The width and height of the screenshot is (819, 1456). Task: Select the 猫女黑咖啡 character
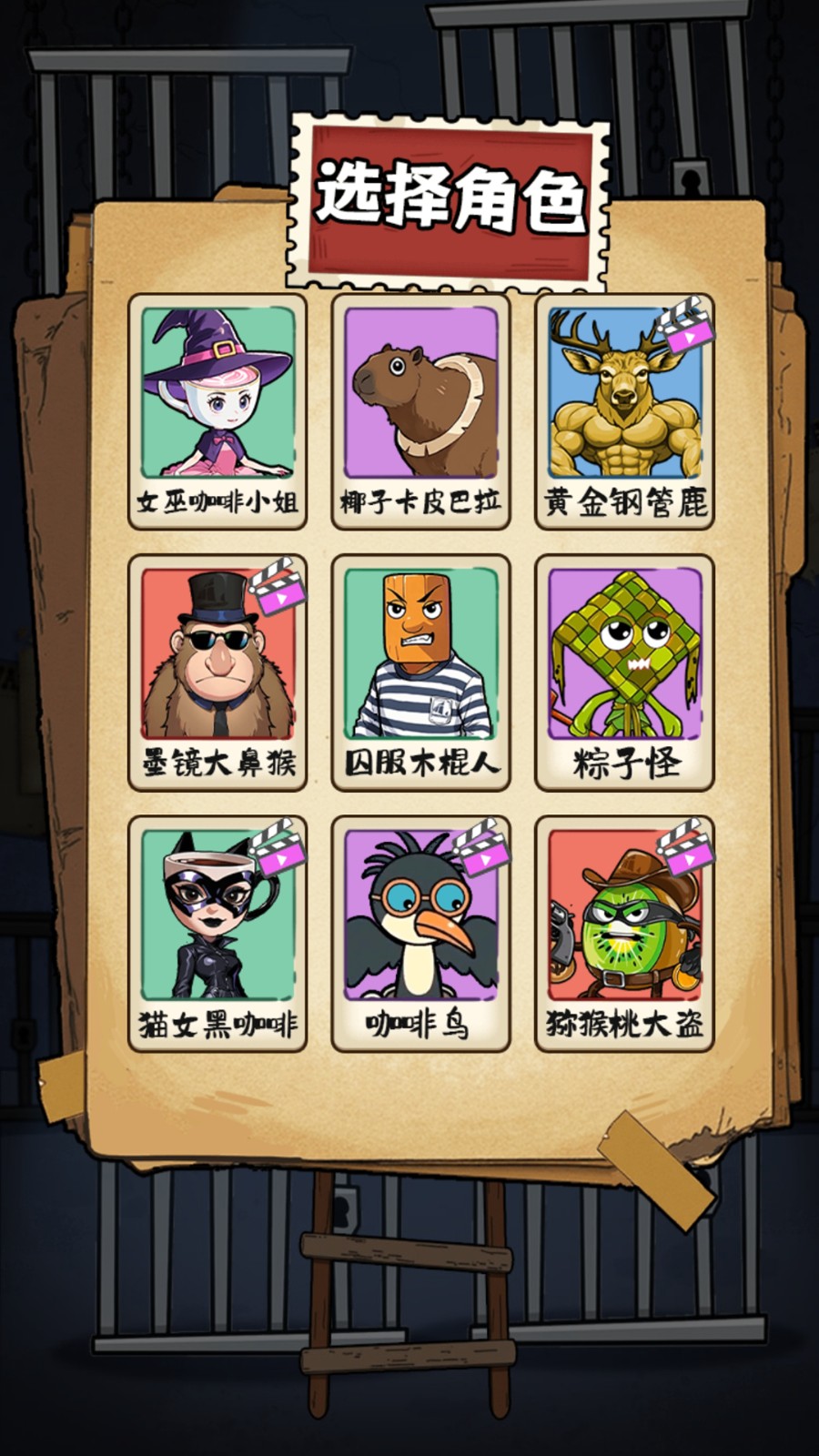217,933
